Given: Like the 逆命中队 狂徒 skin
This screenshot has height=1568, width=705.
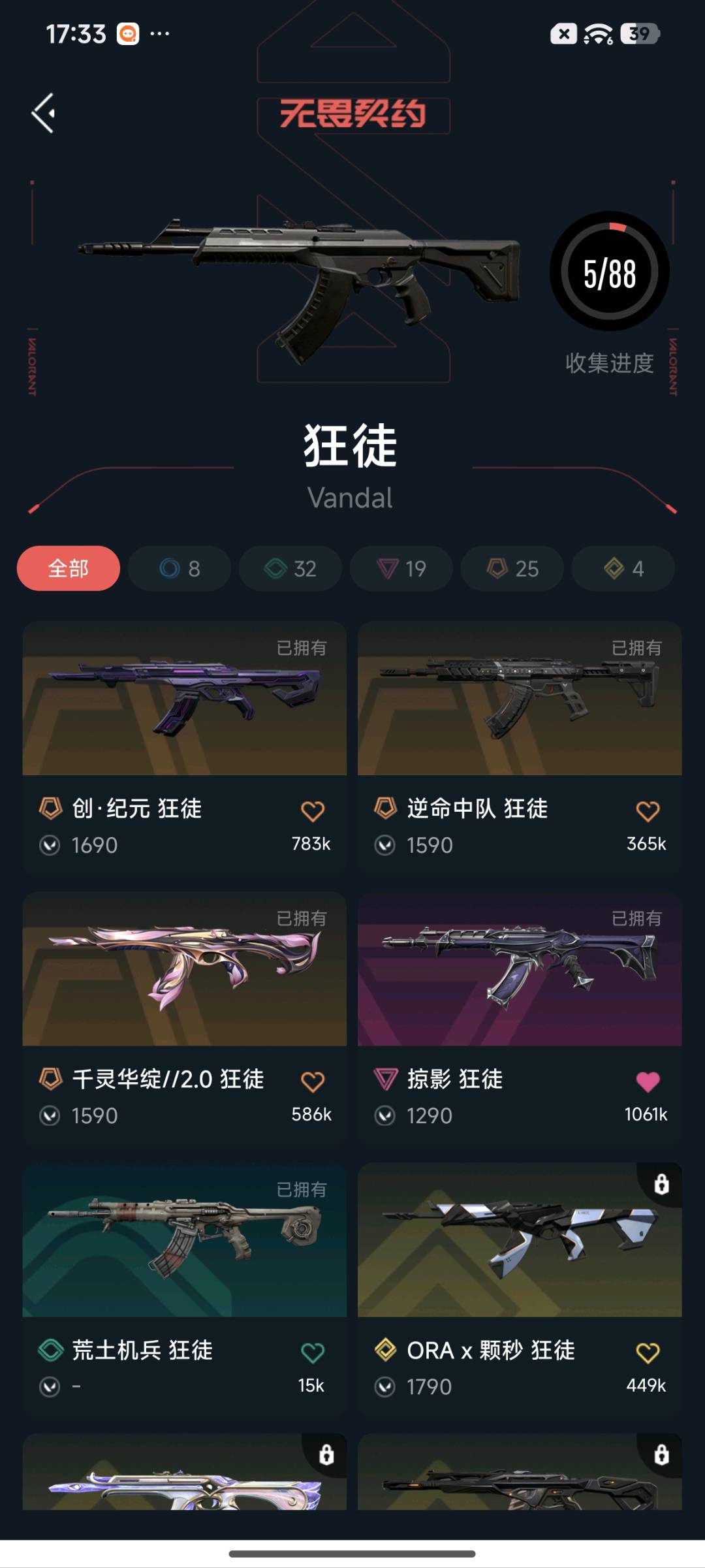Looking at the screenshot, I should tap(648, 811).
